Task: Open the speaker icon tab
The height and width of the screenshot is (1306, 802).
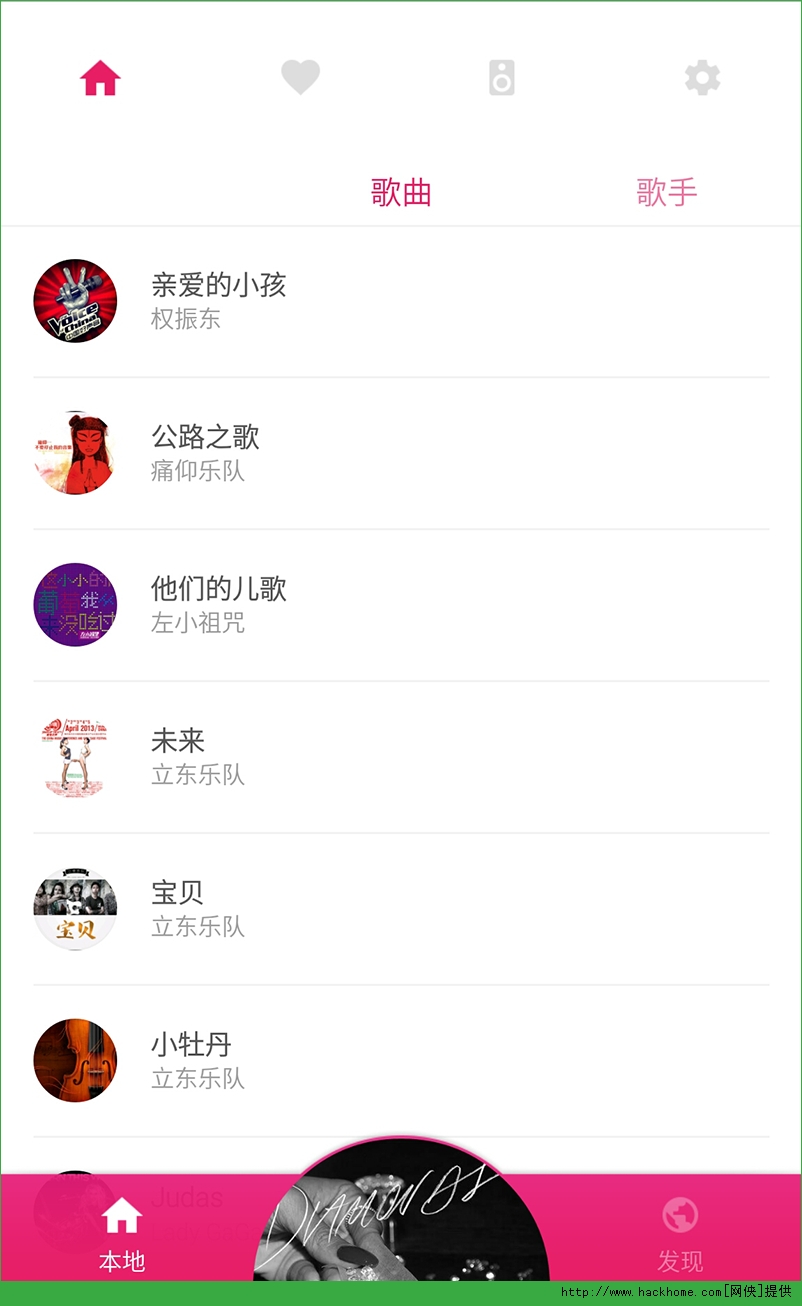Action: (501, 78)
